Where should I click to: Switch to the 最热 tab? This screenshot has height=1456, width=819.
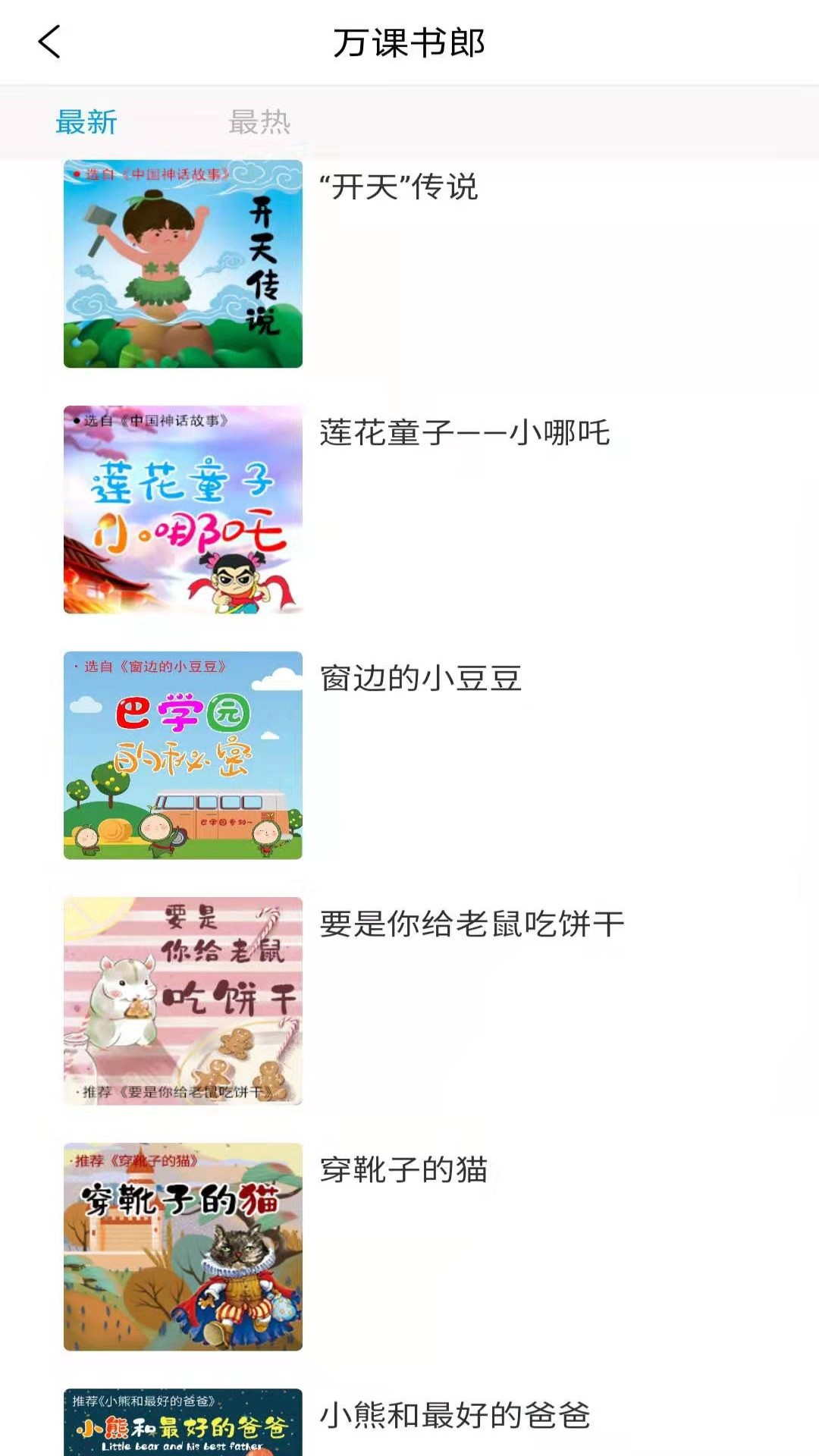[x=259, y=122]
